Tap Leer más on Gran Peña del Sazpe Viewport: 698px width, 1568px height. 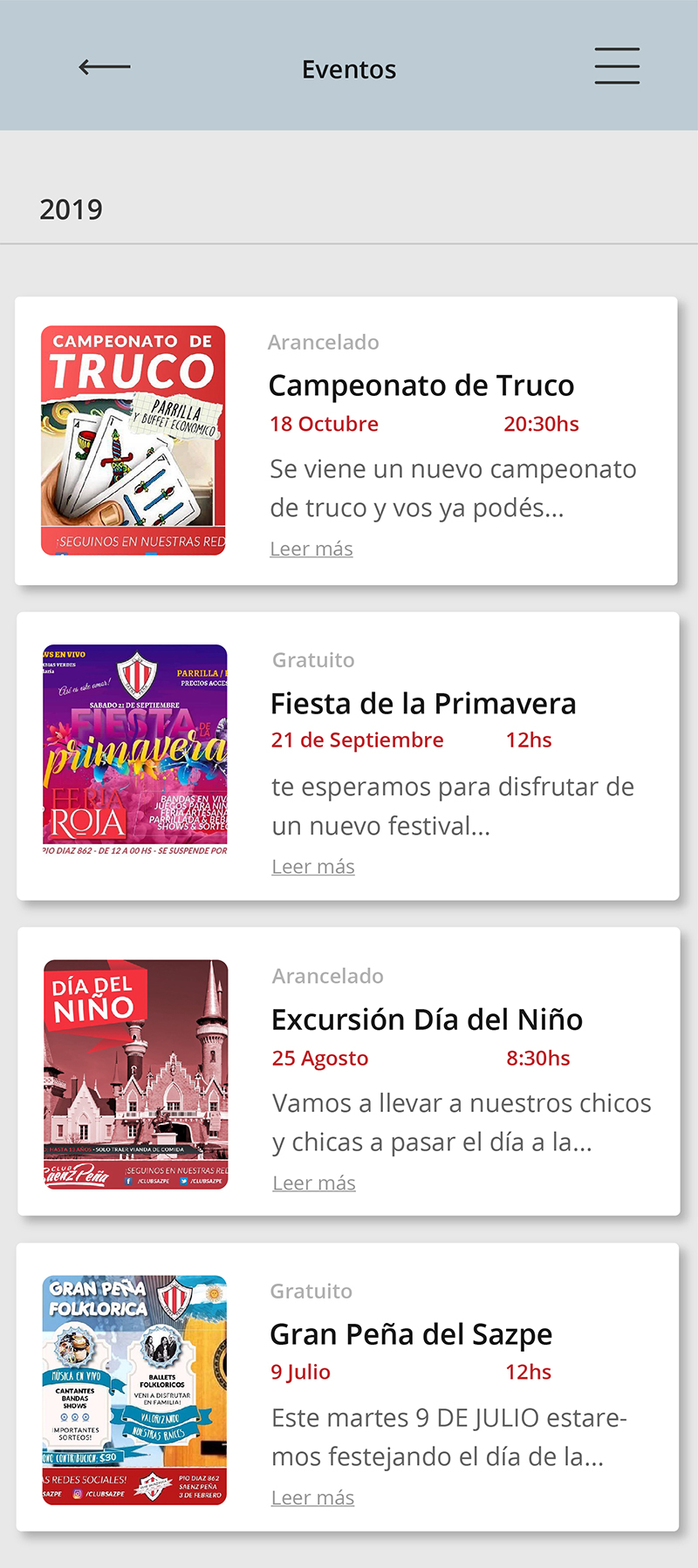point(313,1497)
